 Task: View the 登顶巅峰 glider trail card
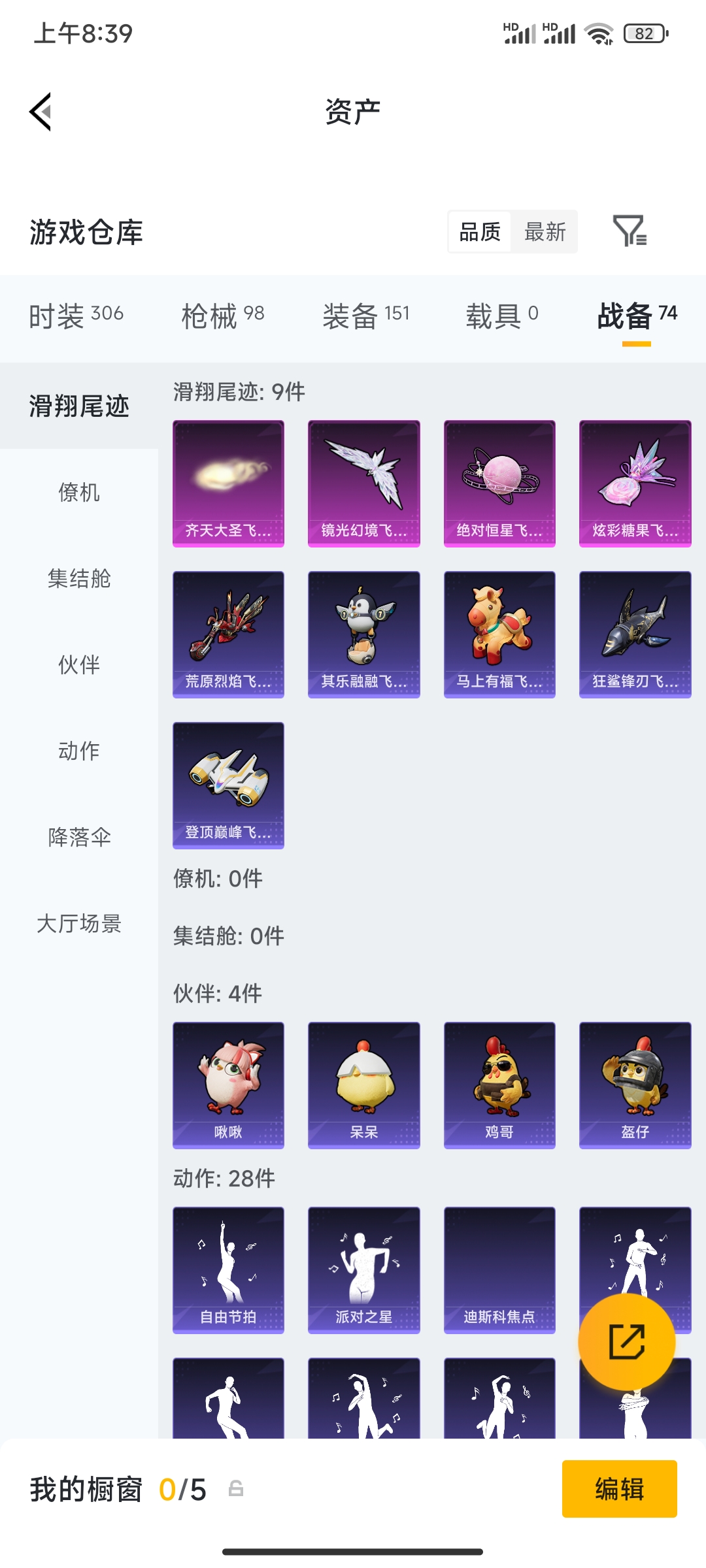[228, 785]
